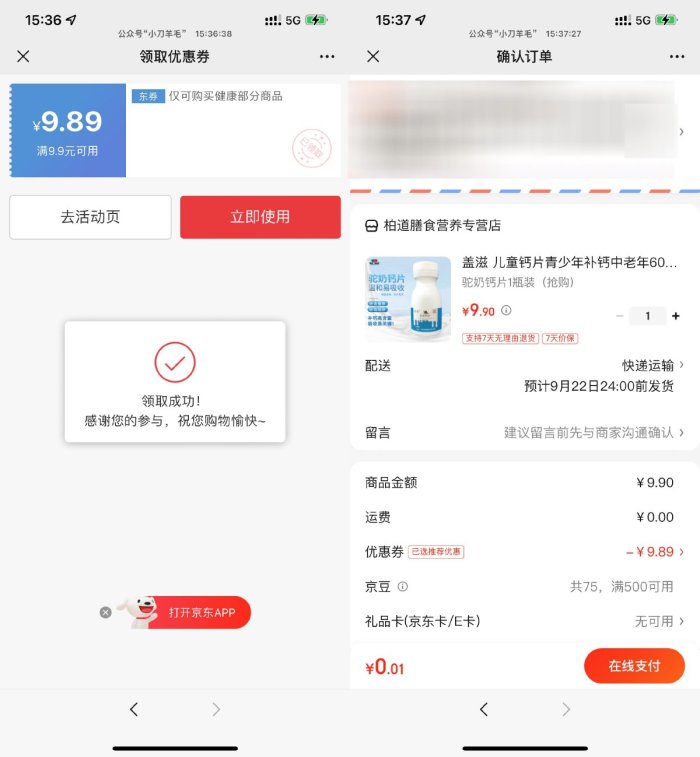Open 留言 message to seller row
Screen dimensions: 700x757
(590, 433)
